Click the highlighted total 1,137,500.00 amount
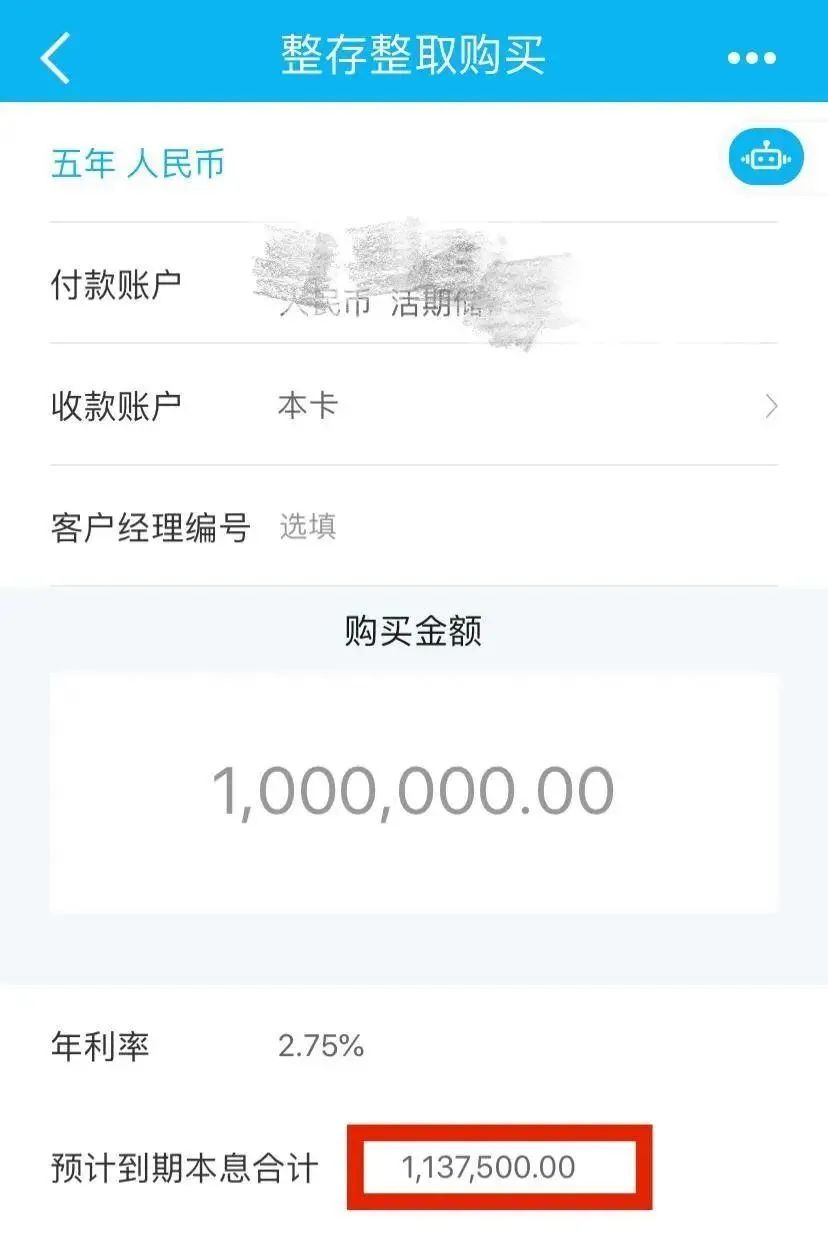The height and width of the screenshot is (1252, 828). click(500, 1167)
